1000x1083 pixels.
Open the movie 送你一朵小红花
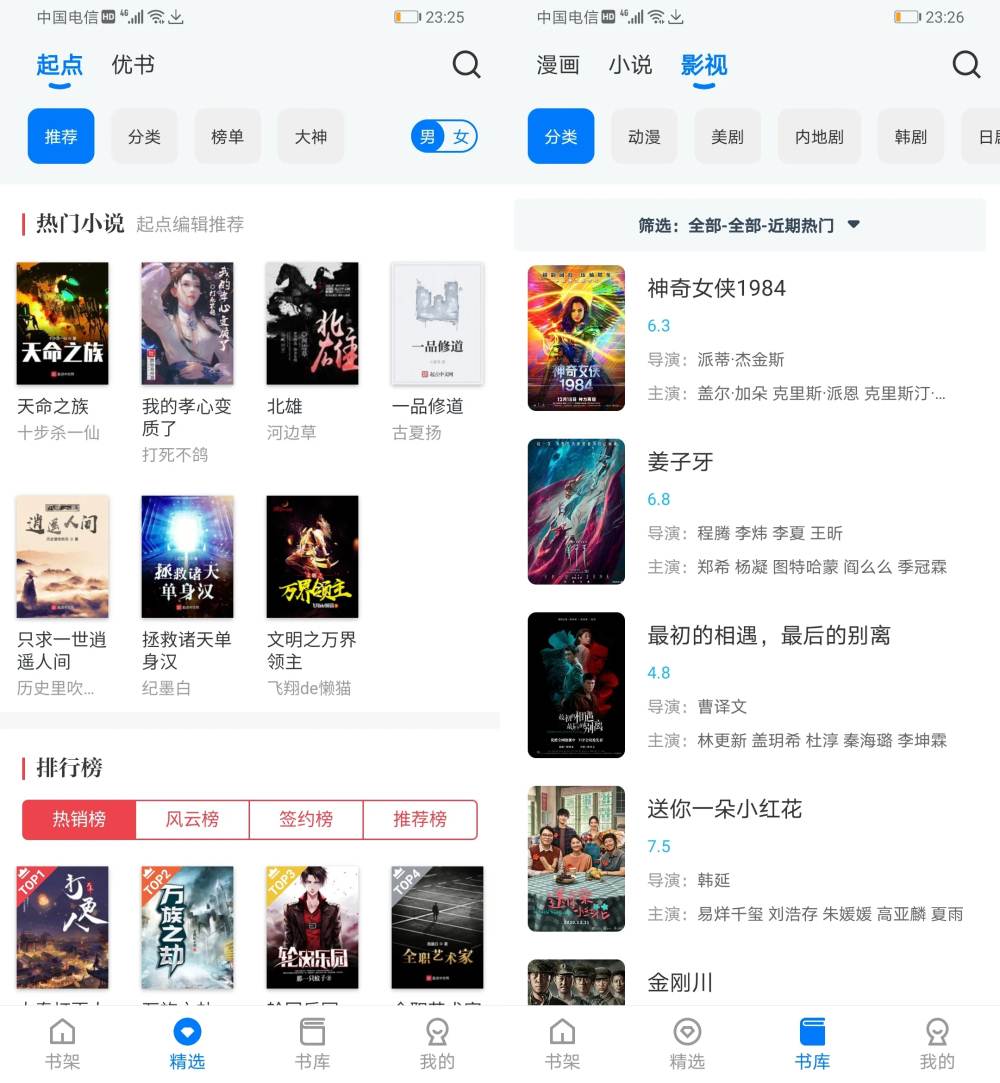724,809
